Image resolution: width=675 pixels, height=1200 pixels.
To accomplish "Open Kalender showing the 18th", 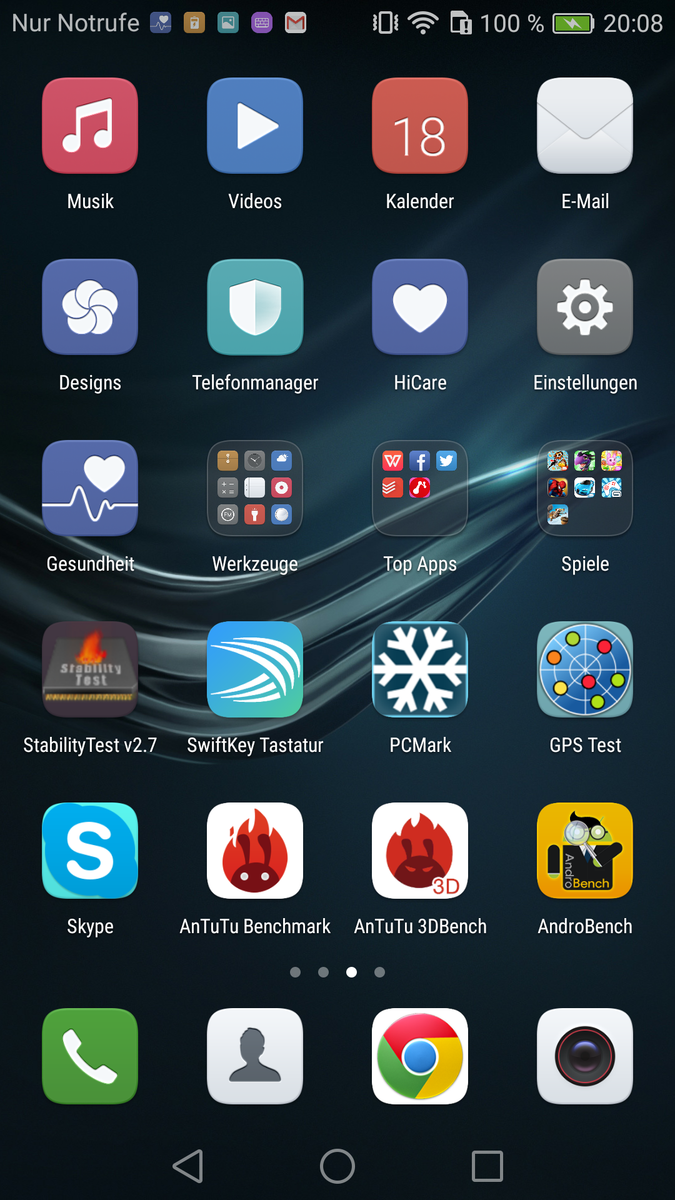I will [420, 126].
